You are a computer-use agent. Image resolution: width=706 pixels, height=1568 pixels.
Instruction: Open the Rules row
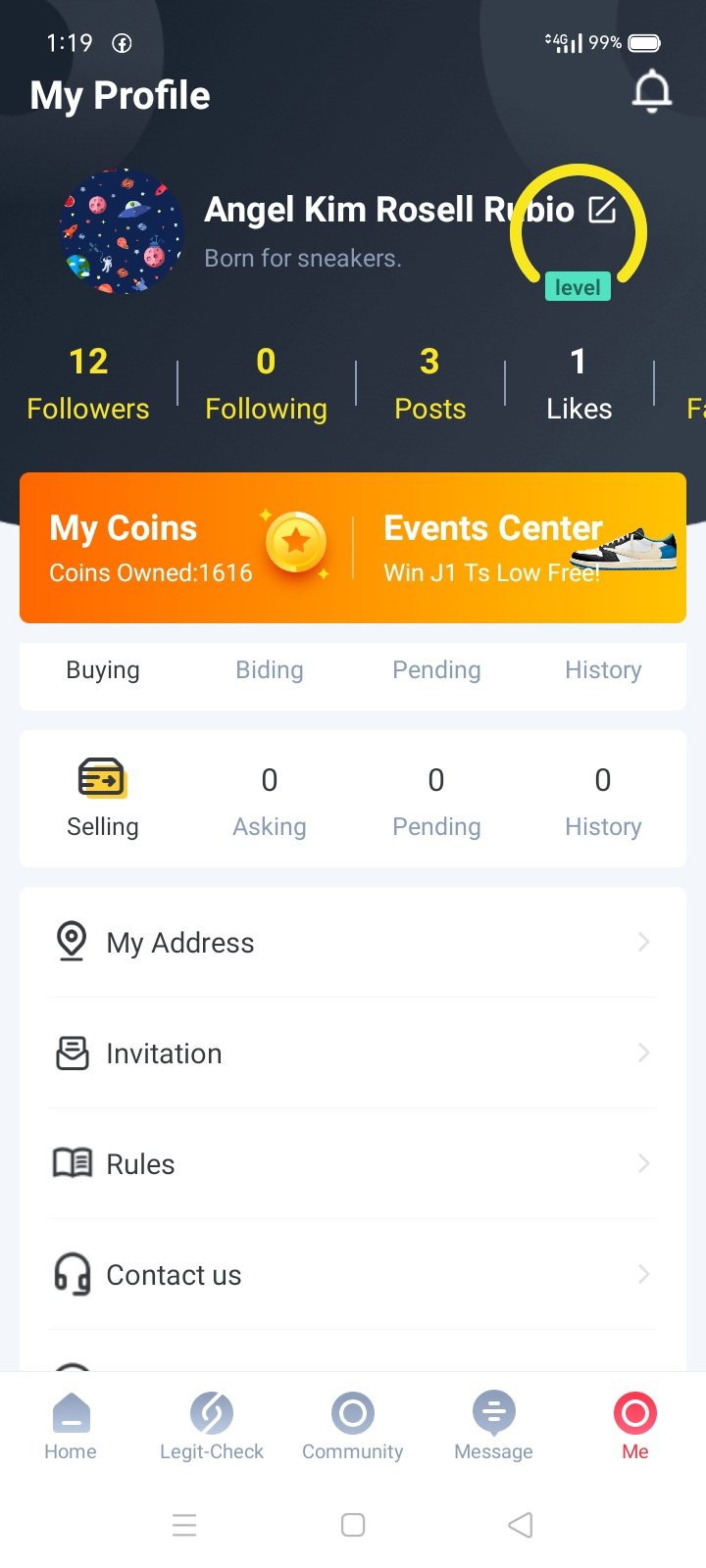tap(353, 1164)
